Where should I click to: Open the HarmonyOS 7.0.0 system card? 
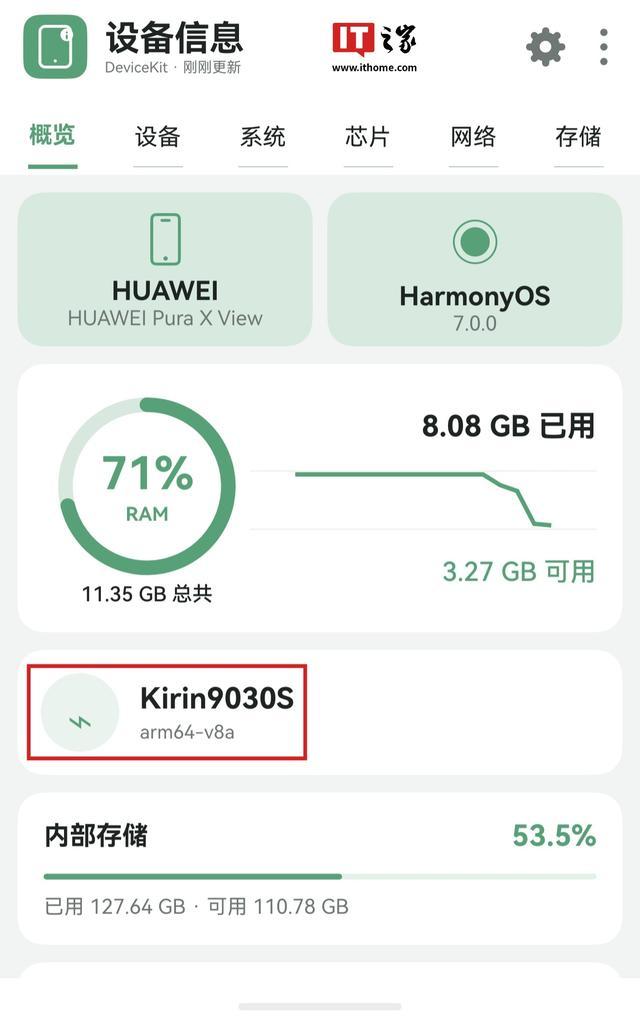(x=475, y=269)
